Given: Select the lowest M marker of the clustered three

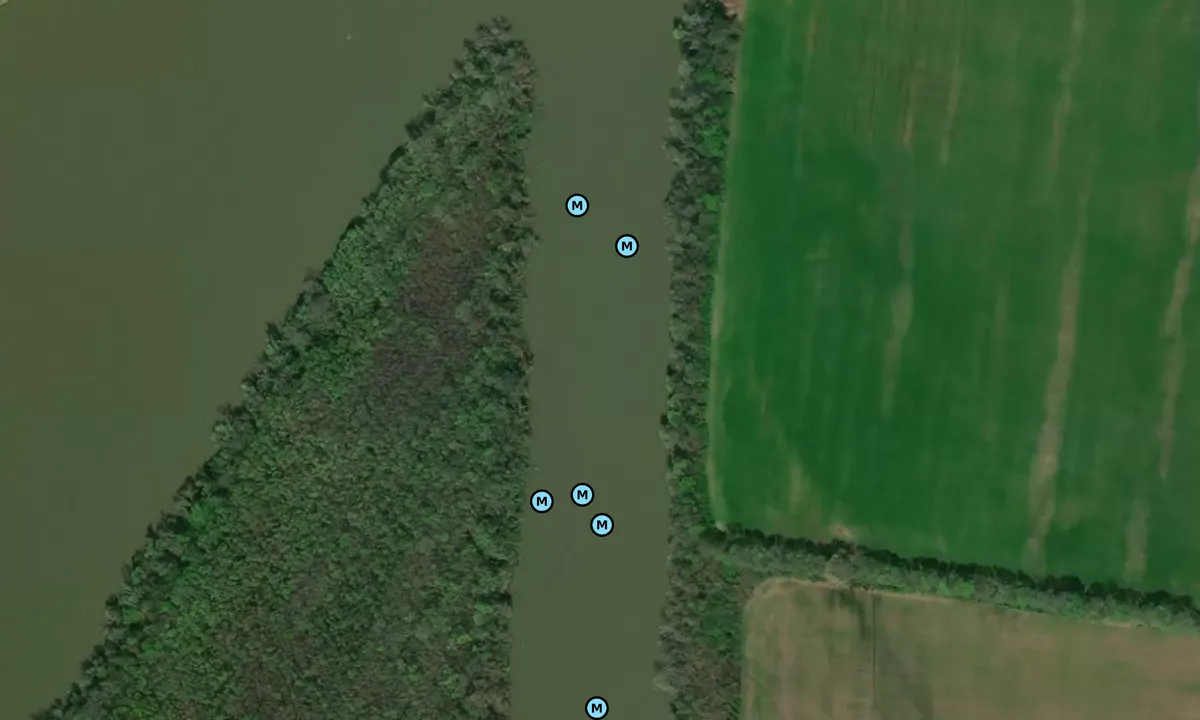Looking at the screenshot, I should 601,525.
